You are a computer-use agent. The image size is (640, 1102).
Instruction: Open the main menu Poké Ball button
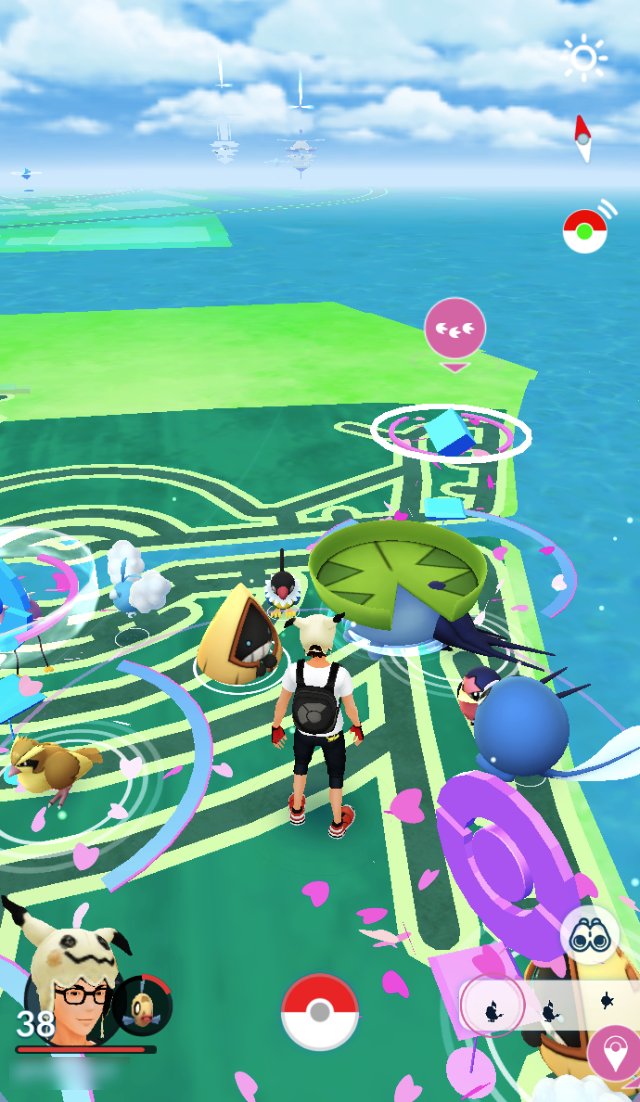coord(320,1011)
